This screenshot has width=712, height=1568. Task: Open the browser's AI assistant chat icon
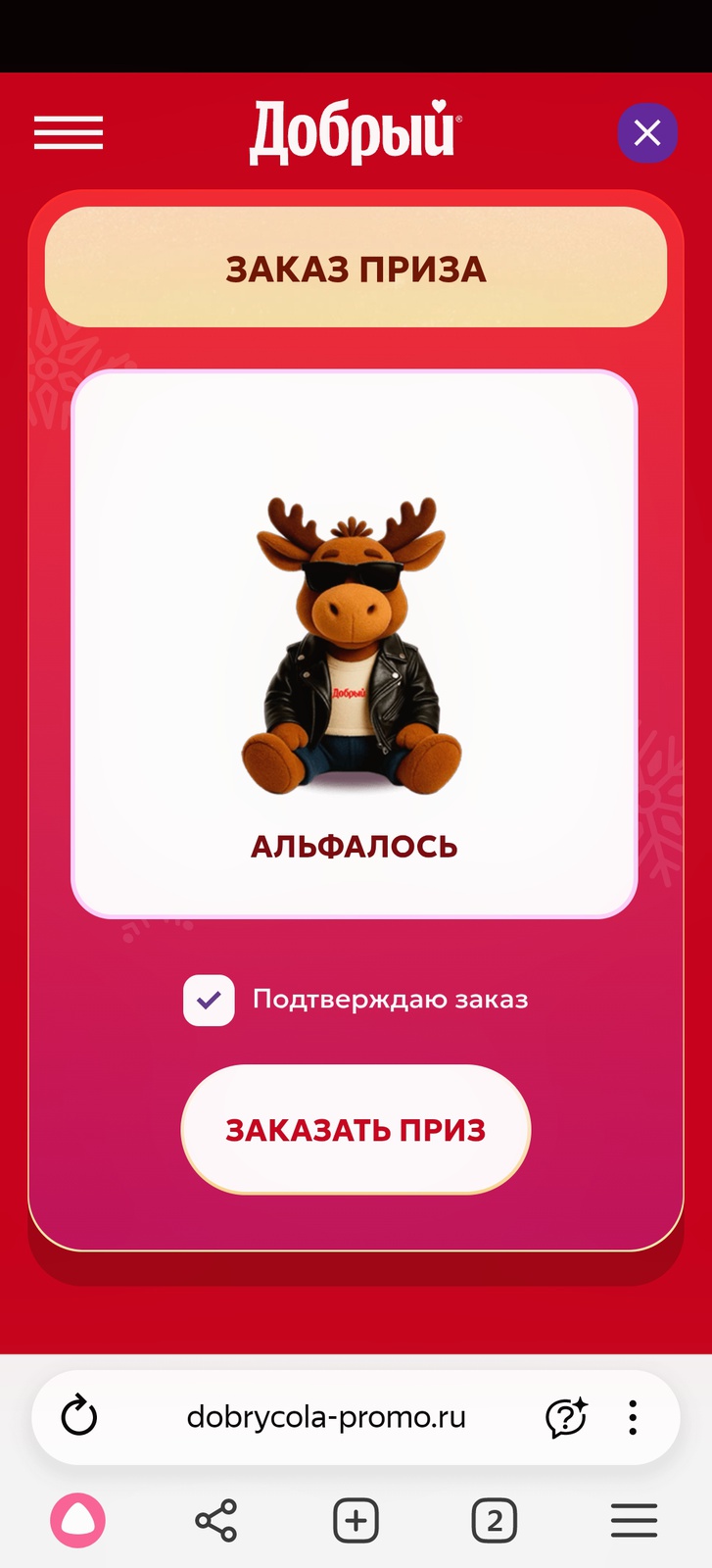[x=565, y=1417]
